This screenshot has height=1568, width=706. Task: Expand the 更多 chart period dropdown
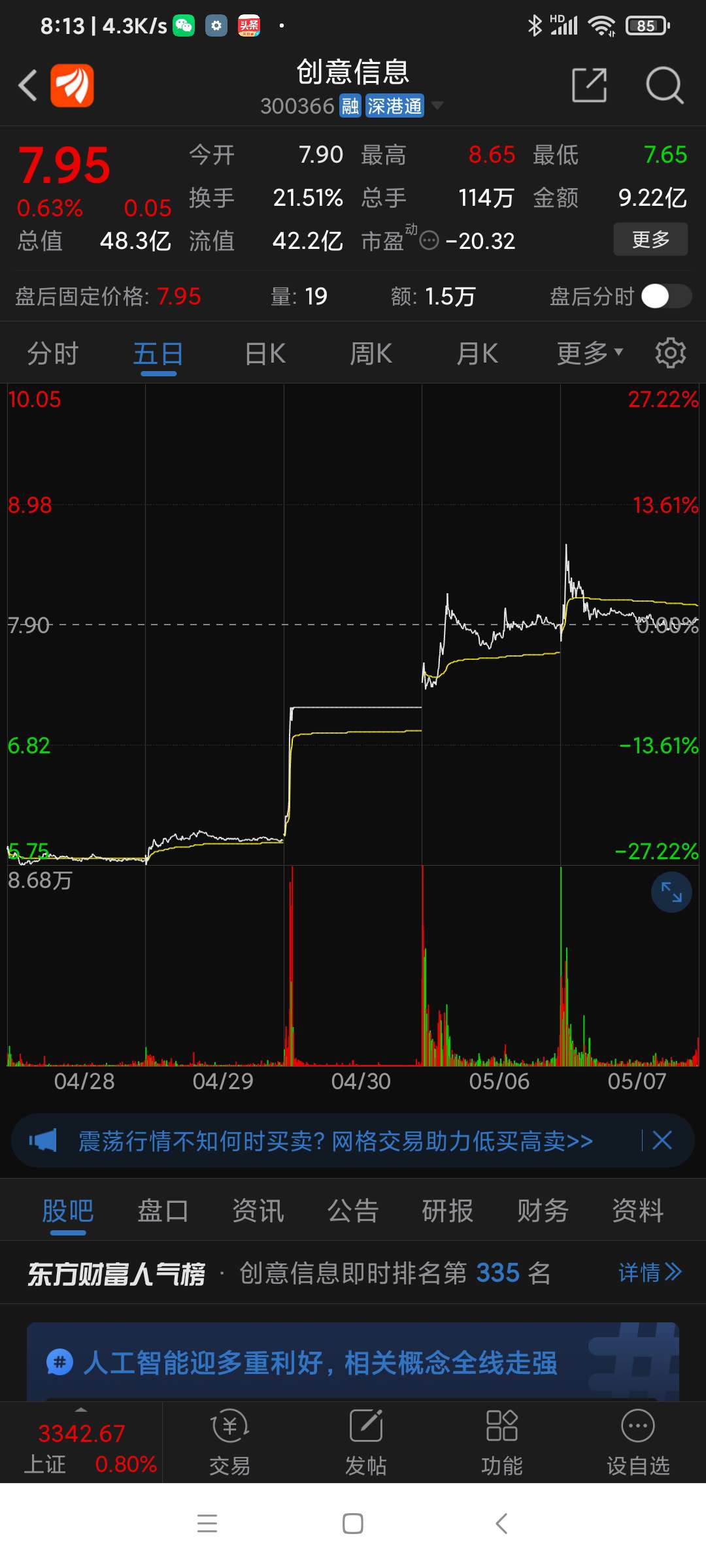pyautogui.click(x=590, y=353)
